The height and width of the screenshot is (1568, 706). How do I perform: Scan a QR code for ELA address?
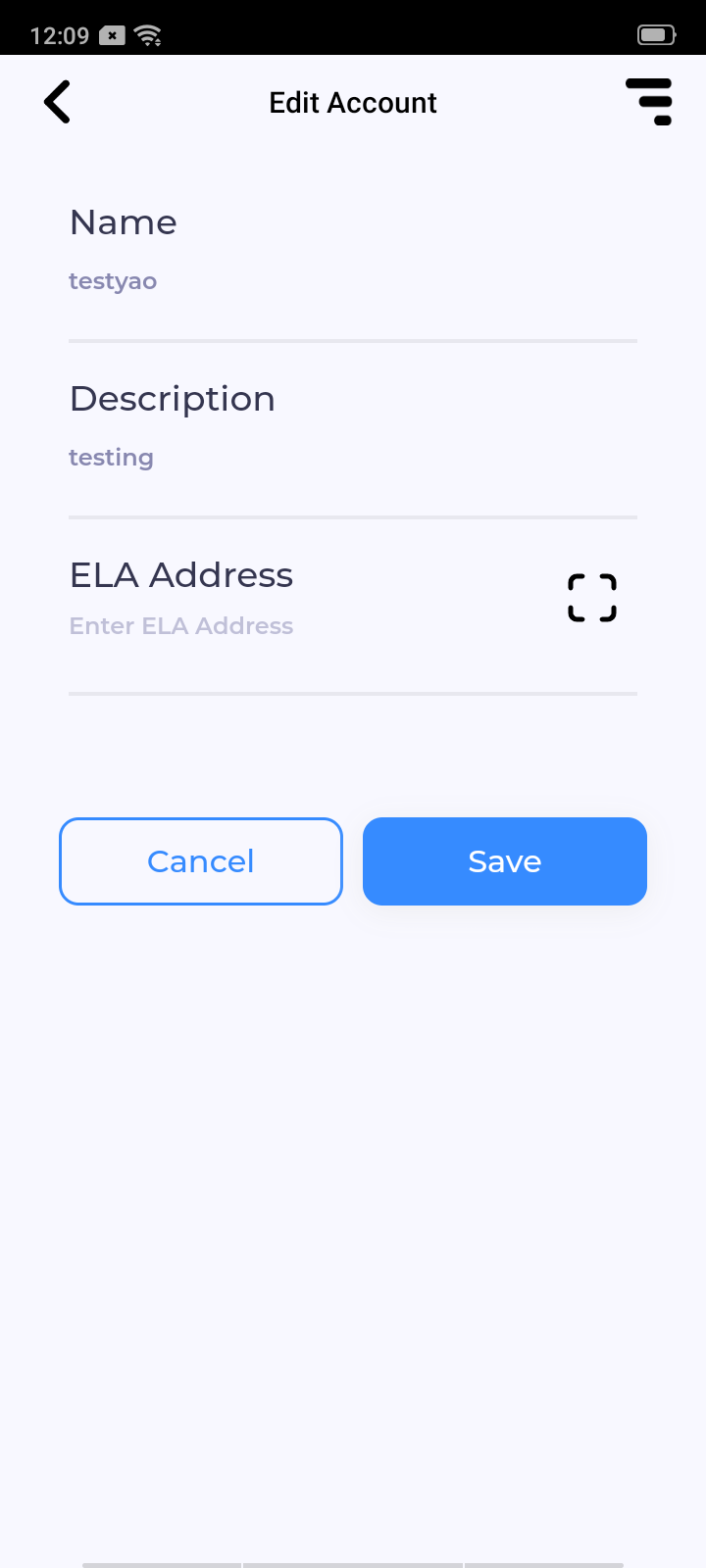click(x=592, y=598)
